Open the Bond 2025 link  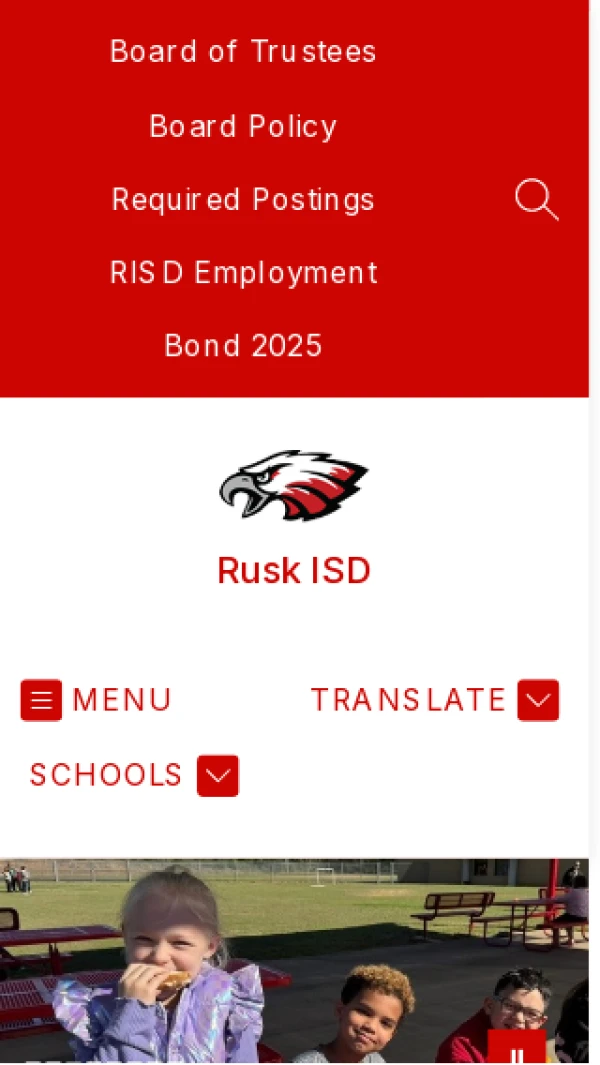click(243, 346)
